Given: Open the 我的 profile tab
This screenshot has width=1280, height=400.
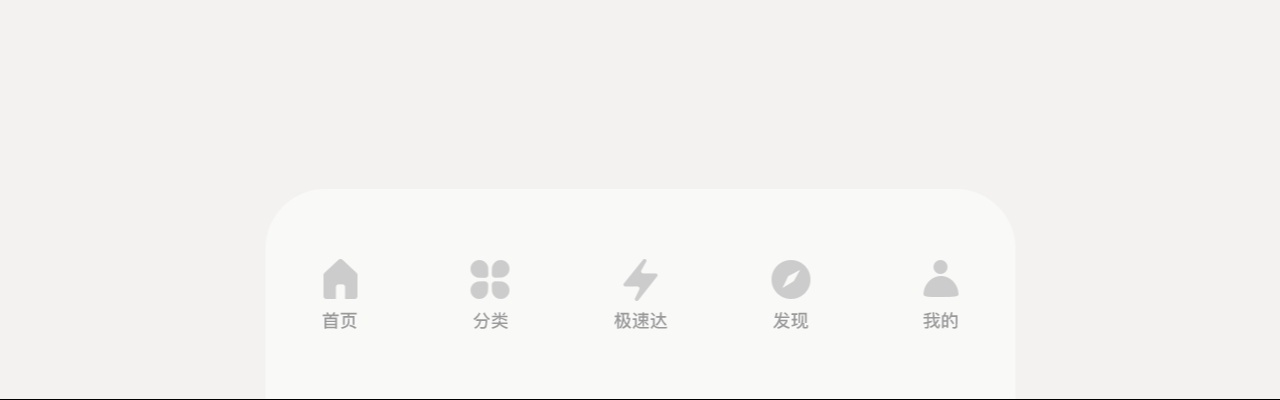Looking at the screenshot, I should [x=940, y=295].
